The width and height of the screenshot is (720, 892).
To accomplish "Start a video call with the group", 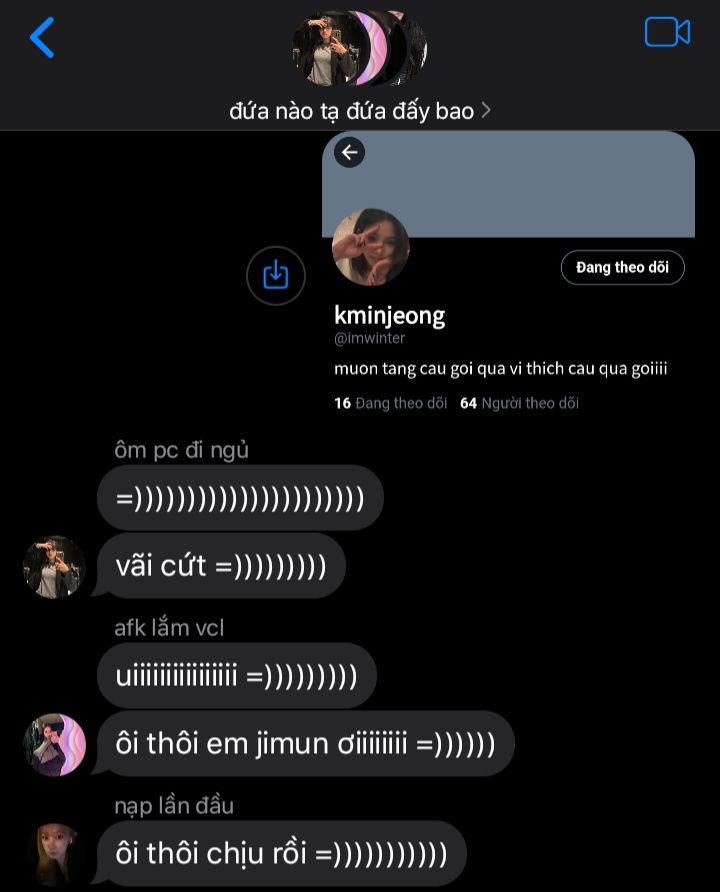I will (x=667, y=33).
